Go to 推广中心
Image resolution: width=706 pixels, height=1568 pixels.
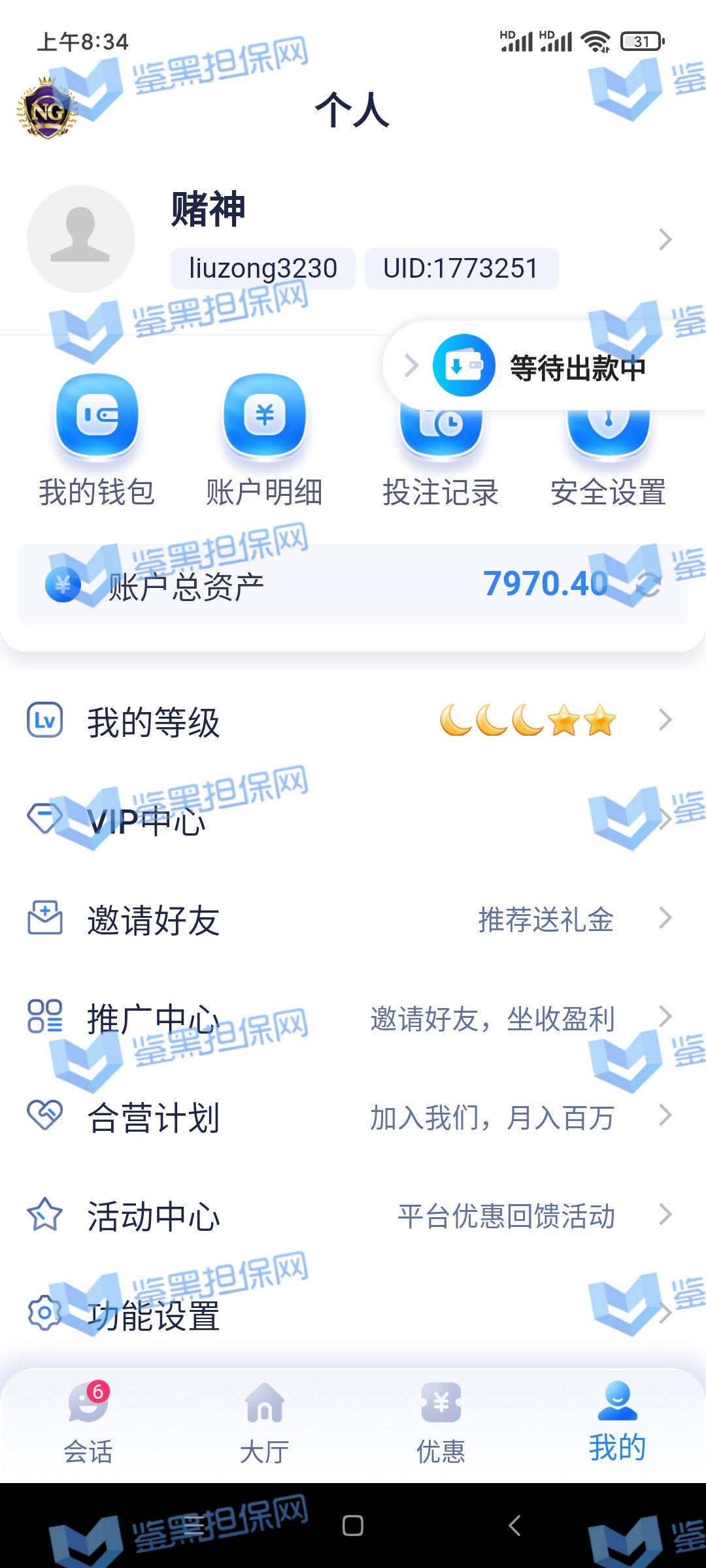coord(353,1018)
